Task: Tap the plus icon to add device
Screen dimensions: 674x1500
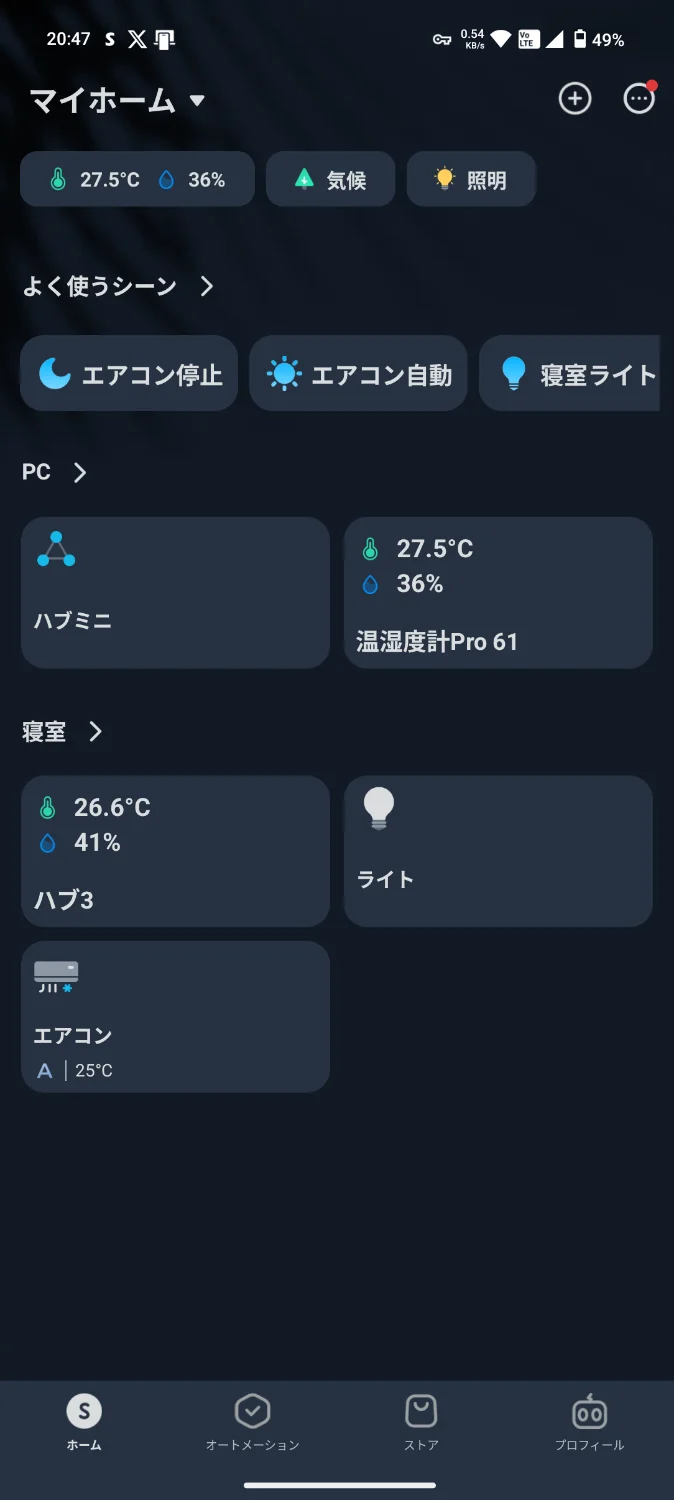Action: [x=574, y=99]
